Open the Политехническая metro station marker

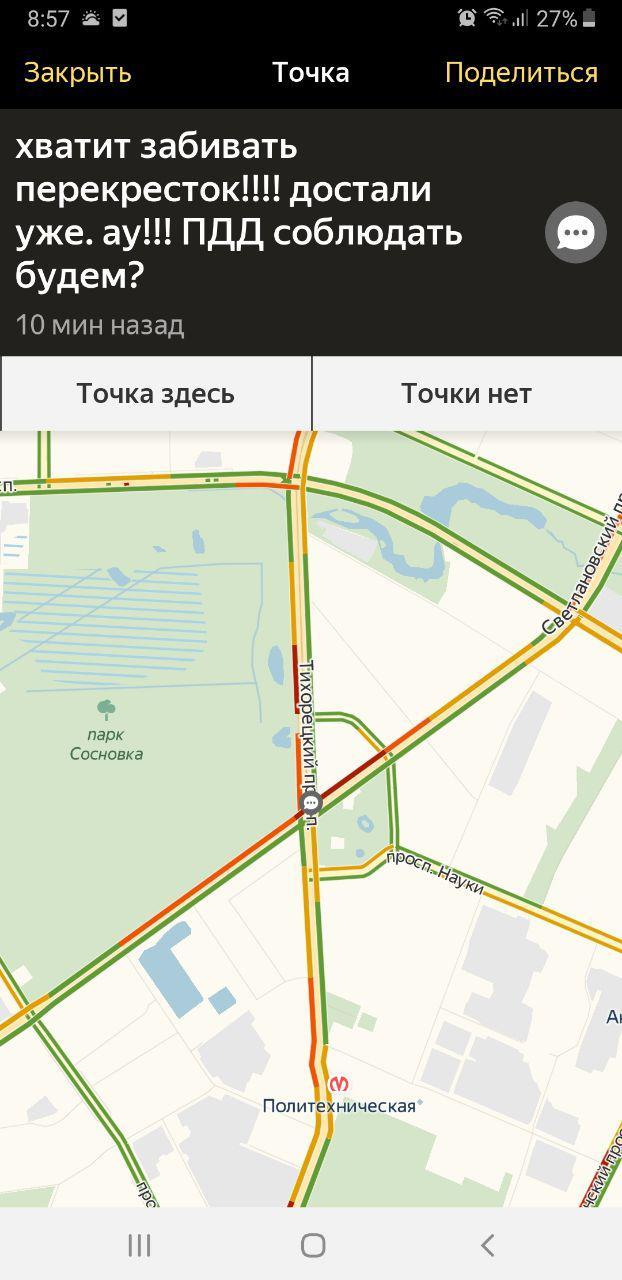[x=340, y=1084]
